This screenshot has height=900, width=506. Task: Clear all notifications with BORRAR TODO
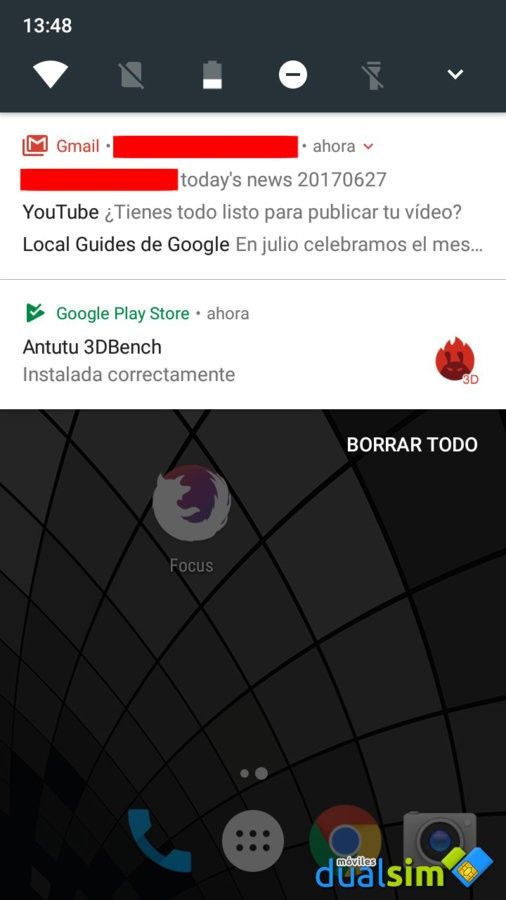tap(412, 445)
